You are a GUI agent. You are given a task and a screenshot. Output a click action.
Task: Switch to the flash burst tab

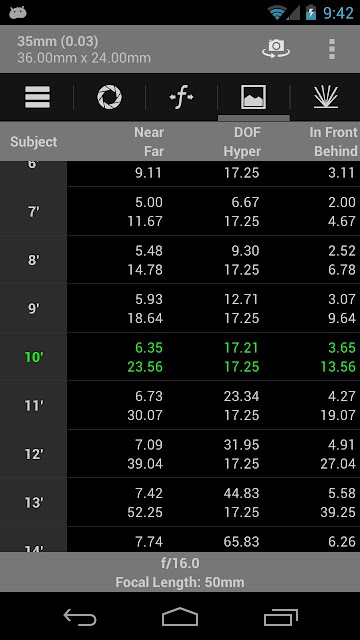coord(325,97)
